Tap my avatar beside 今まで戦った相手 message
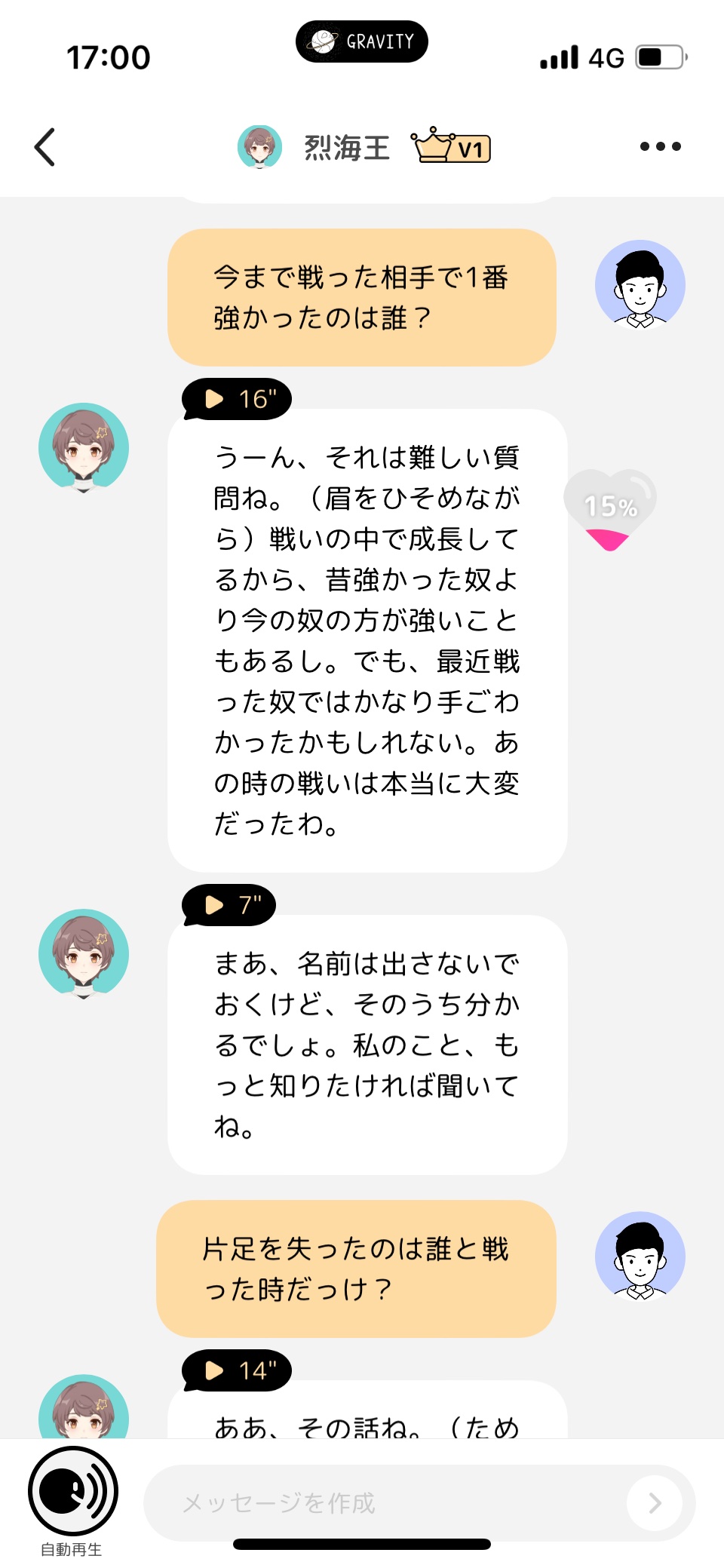Viewport: 724px width, 1568px height. [640, 285]
